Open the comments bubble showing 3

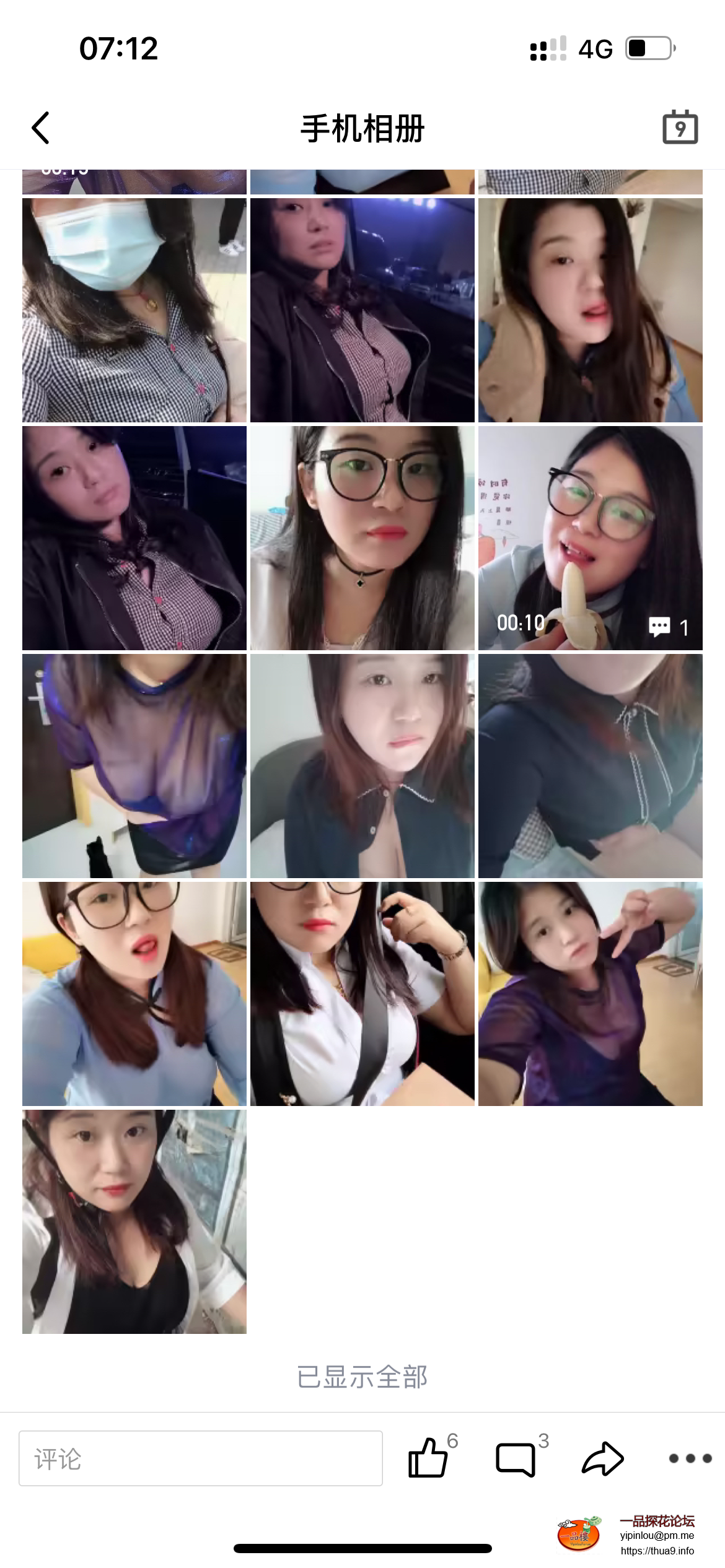(516, 1459)
